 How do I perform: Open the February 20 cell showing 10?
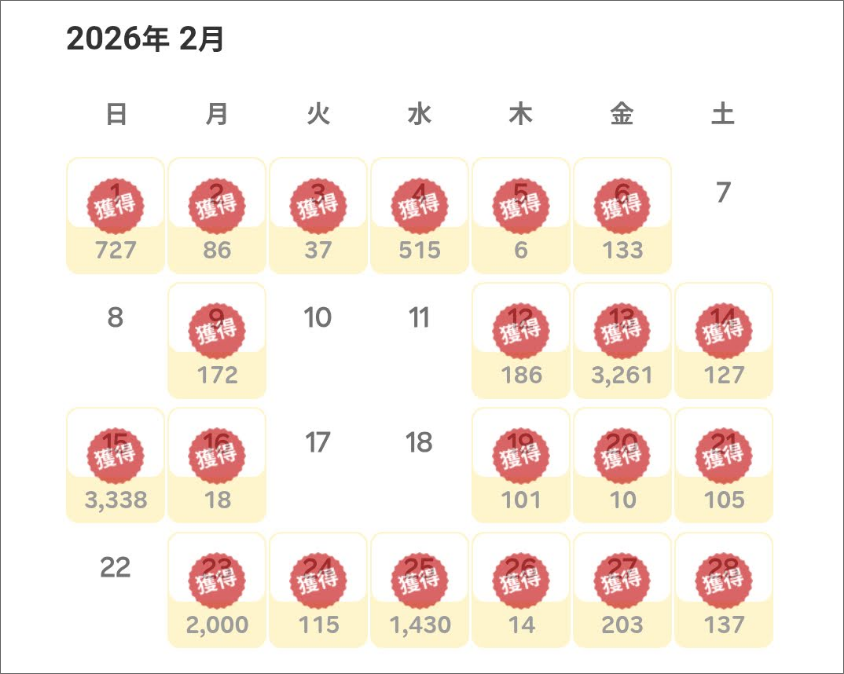pos(622,465)
